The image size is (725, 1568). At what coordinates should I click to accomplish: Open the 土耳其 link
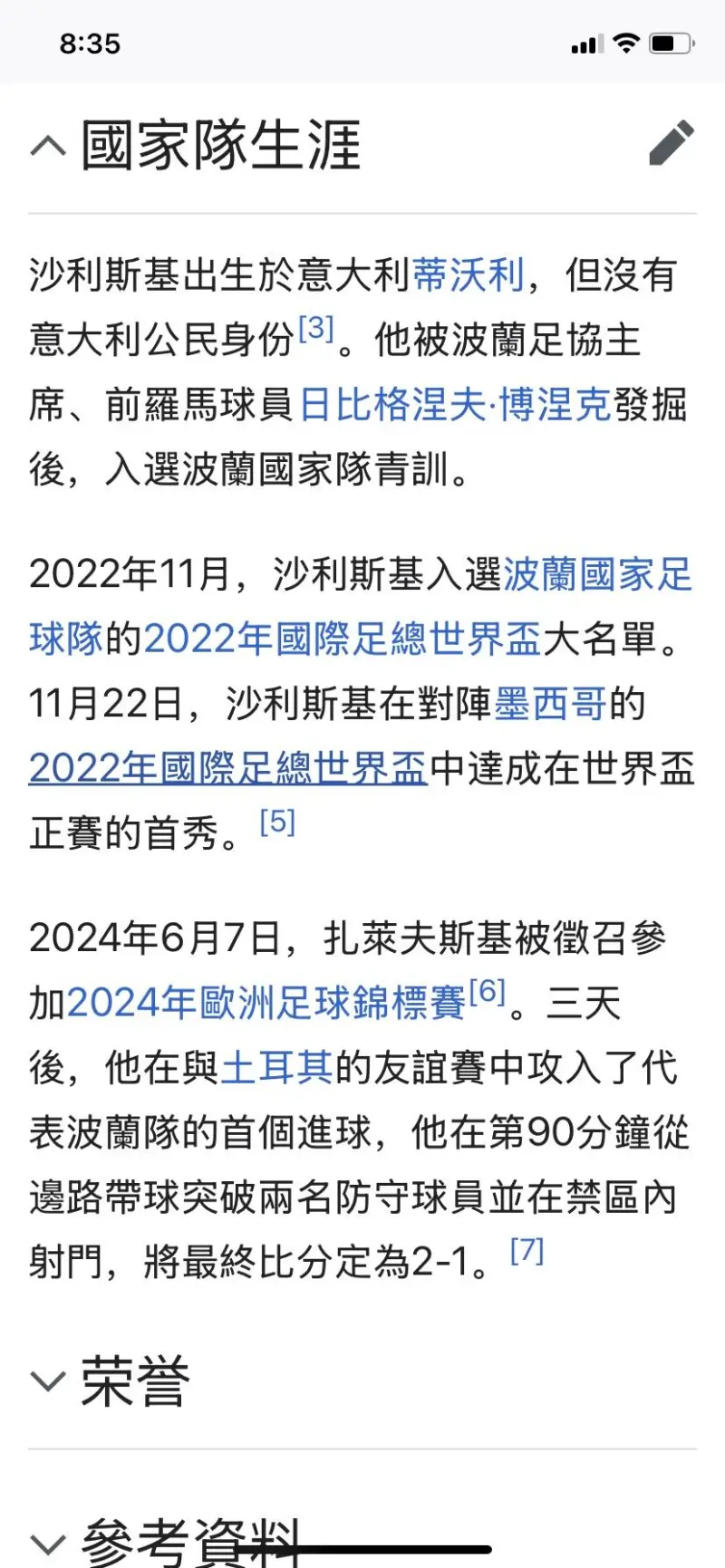coord(276,1068)
